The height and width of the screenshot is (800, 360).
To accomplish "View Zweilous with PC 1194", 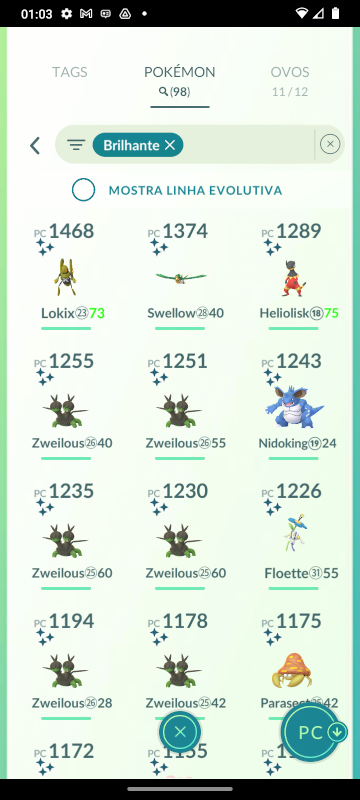I will coord(66,666).
